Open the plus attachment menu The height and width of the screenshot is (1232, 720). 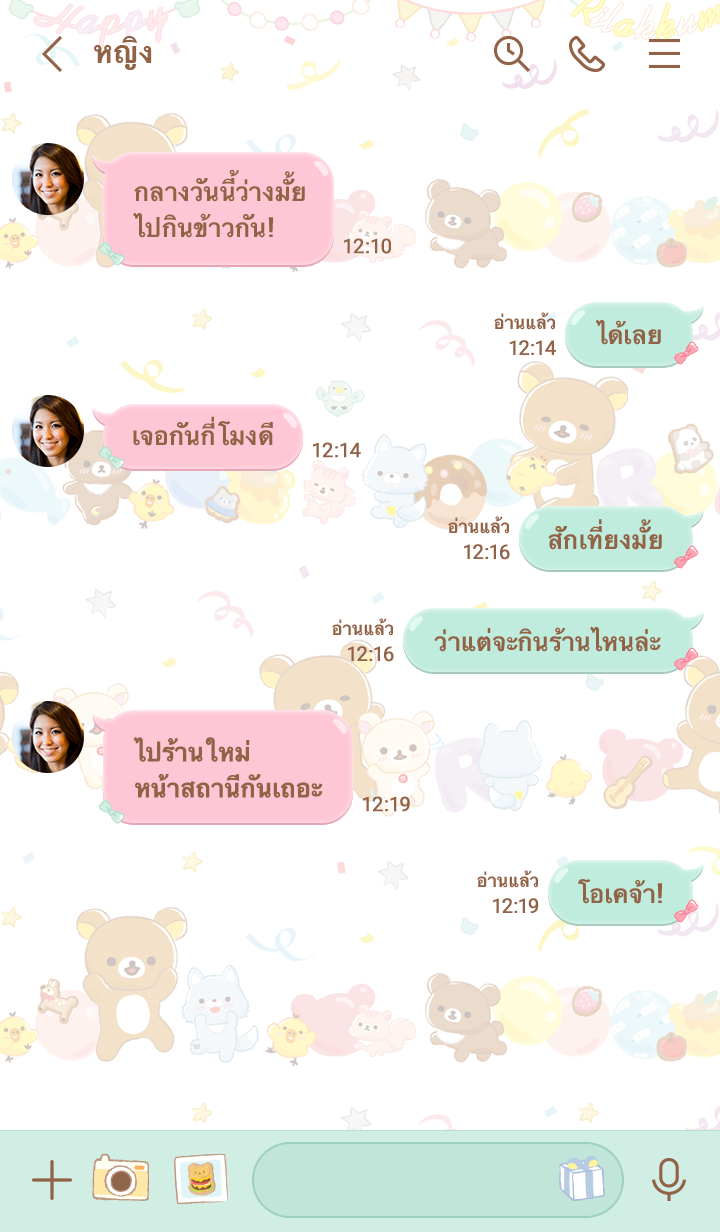coord(51,1181)
